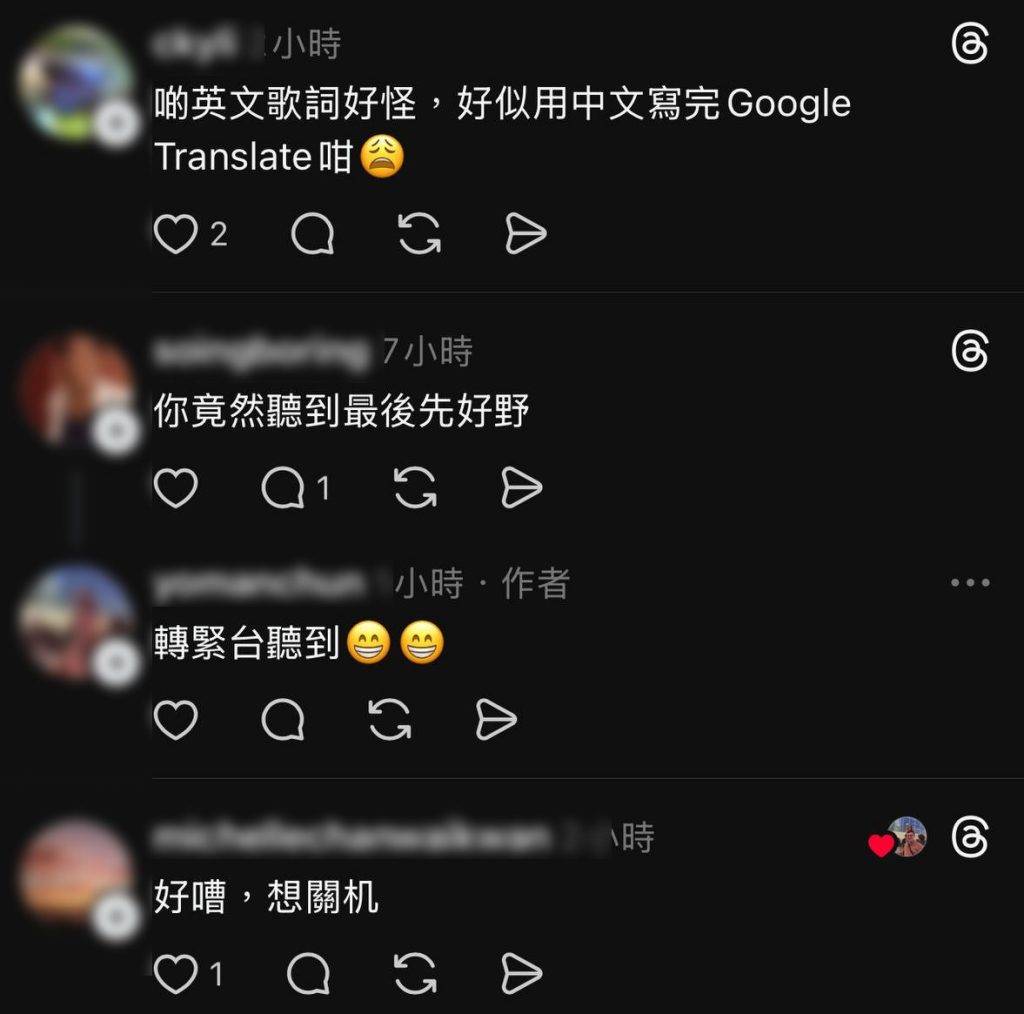Follow the commenter of 轉緊台聽到 via avatar plus
Screen dimensions: 1024x1014
coord(118,665)
